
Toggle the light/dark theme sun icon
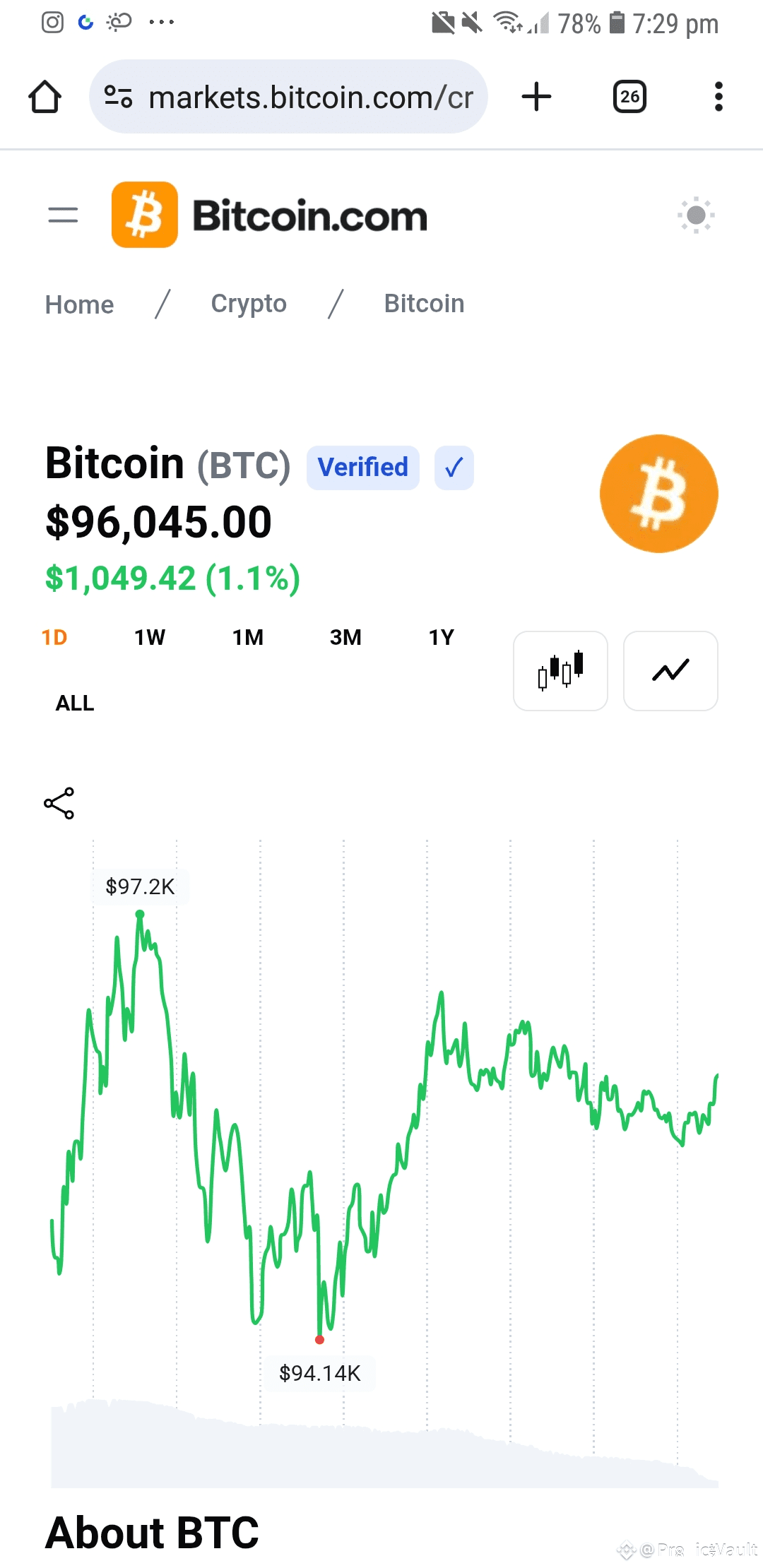pos(696,215)
